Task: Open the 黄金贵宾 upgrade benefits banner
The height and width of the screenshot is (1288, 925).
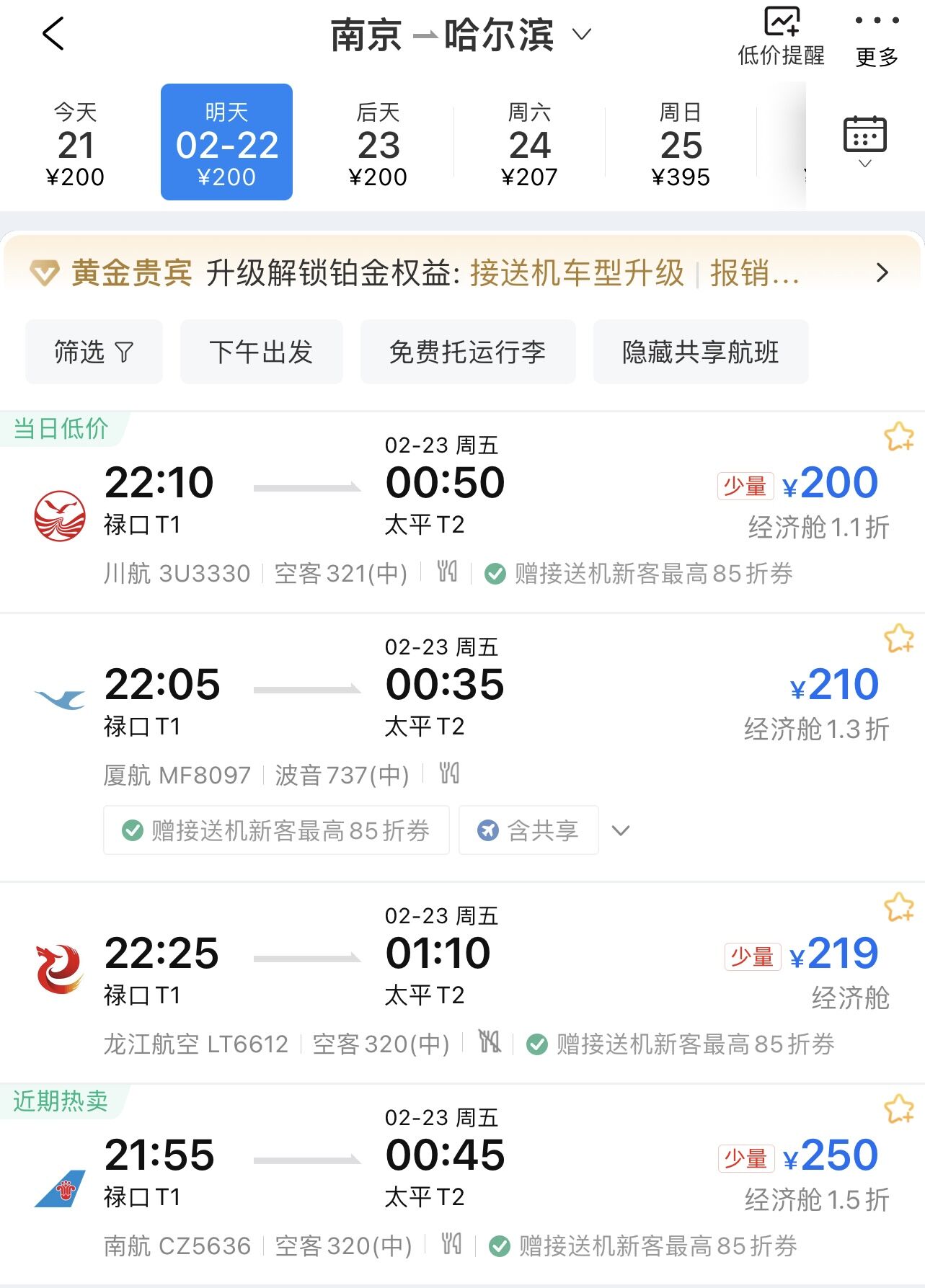Action: (x=461, y=273)
